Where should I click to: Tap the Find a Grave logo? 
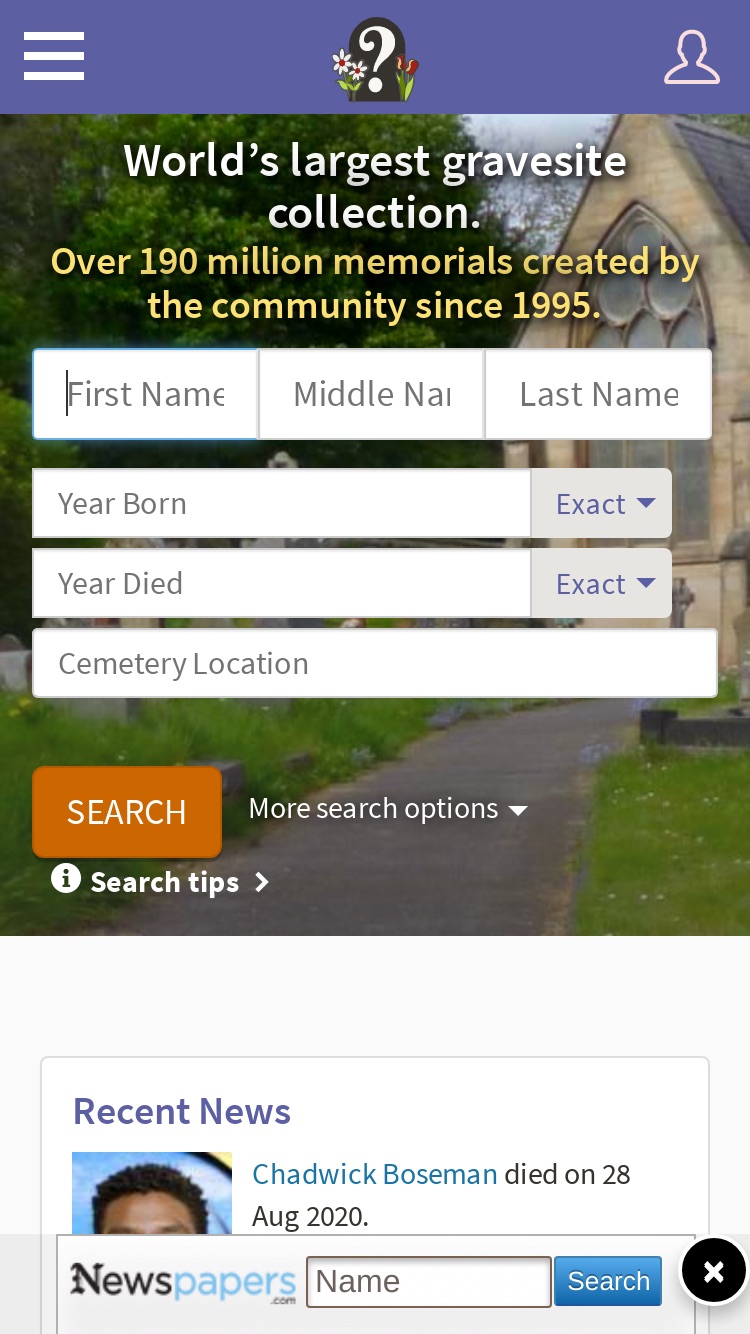375,60
